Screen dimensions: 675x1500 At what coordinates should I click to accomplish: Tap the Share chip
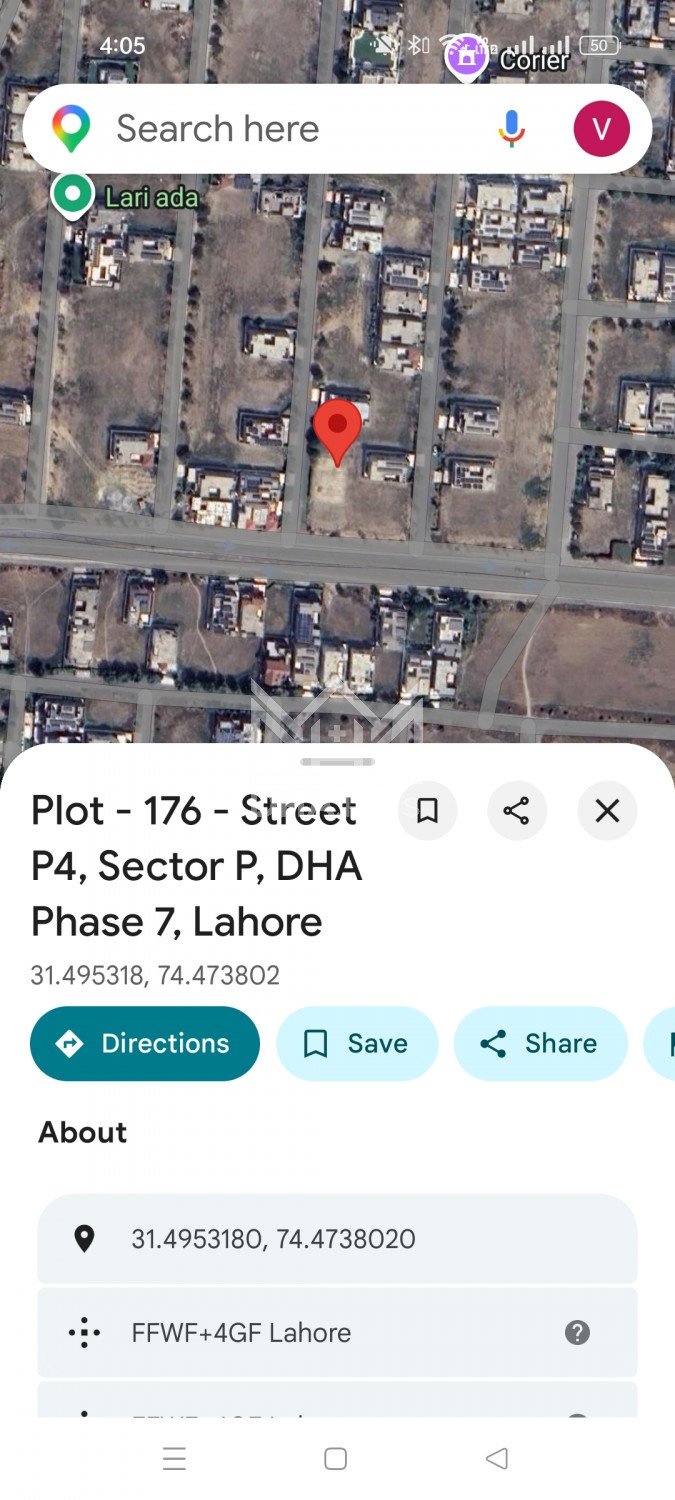pos(541,1044)
